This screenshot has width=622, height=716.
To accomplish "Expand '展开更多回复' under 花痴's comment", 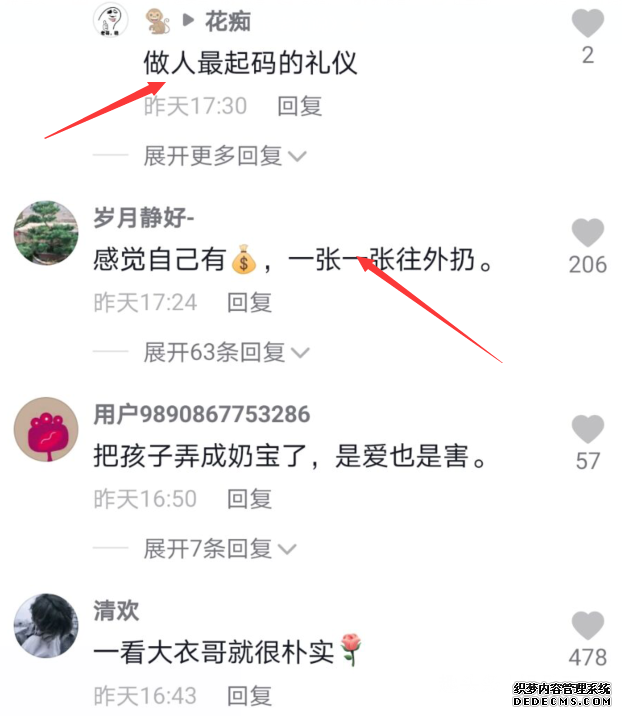I will (225, 156).
